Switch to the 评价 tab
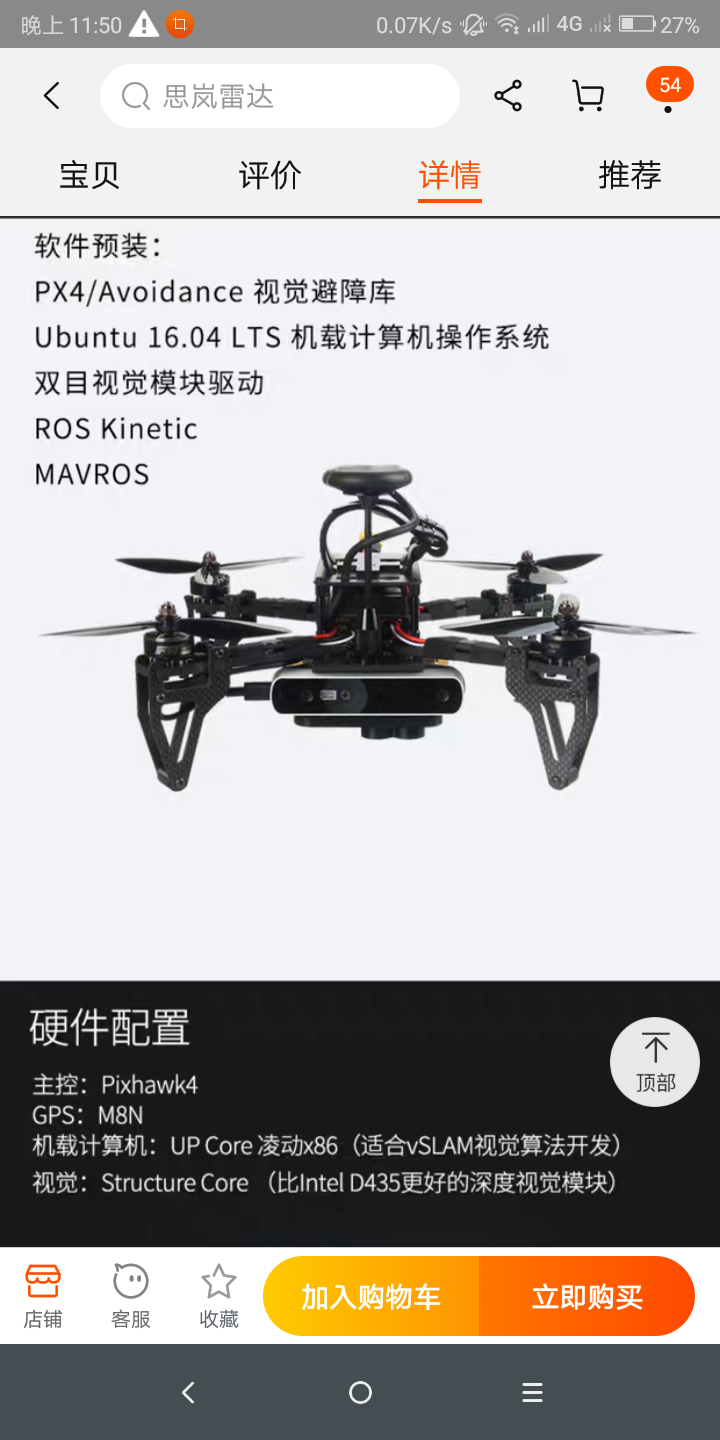720x1440 pixels. pos(270,175)
